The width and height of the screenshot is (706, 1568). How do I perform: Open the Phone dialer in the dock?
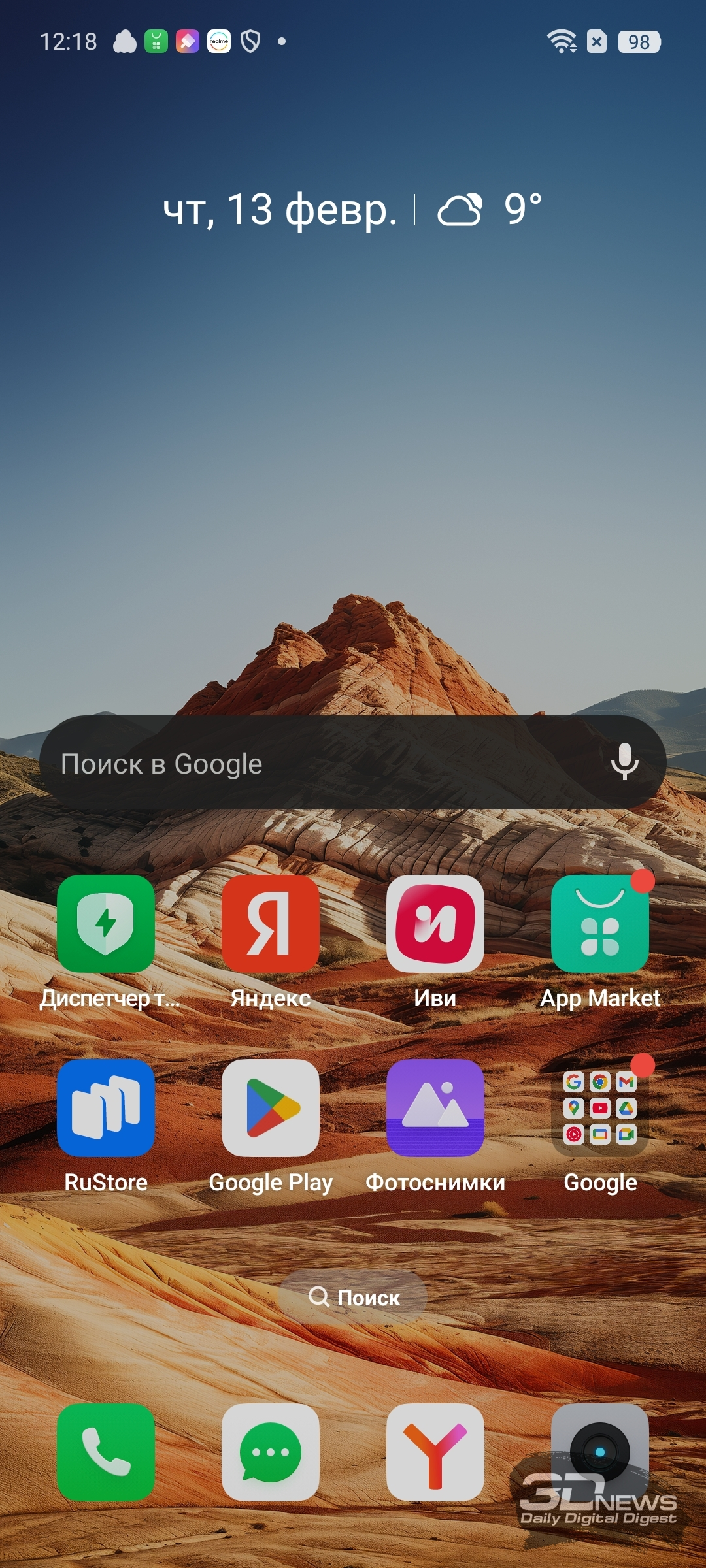106,1452
